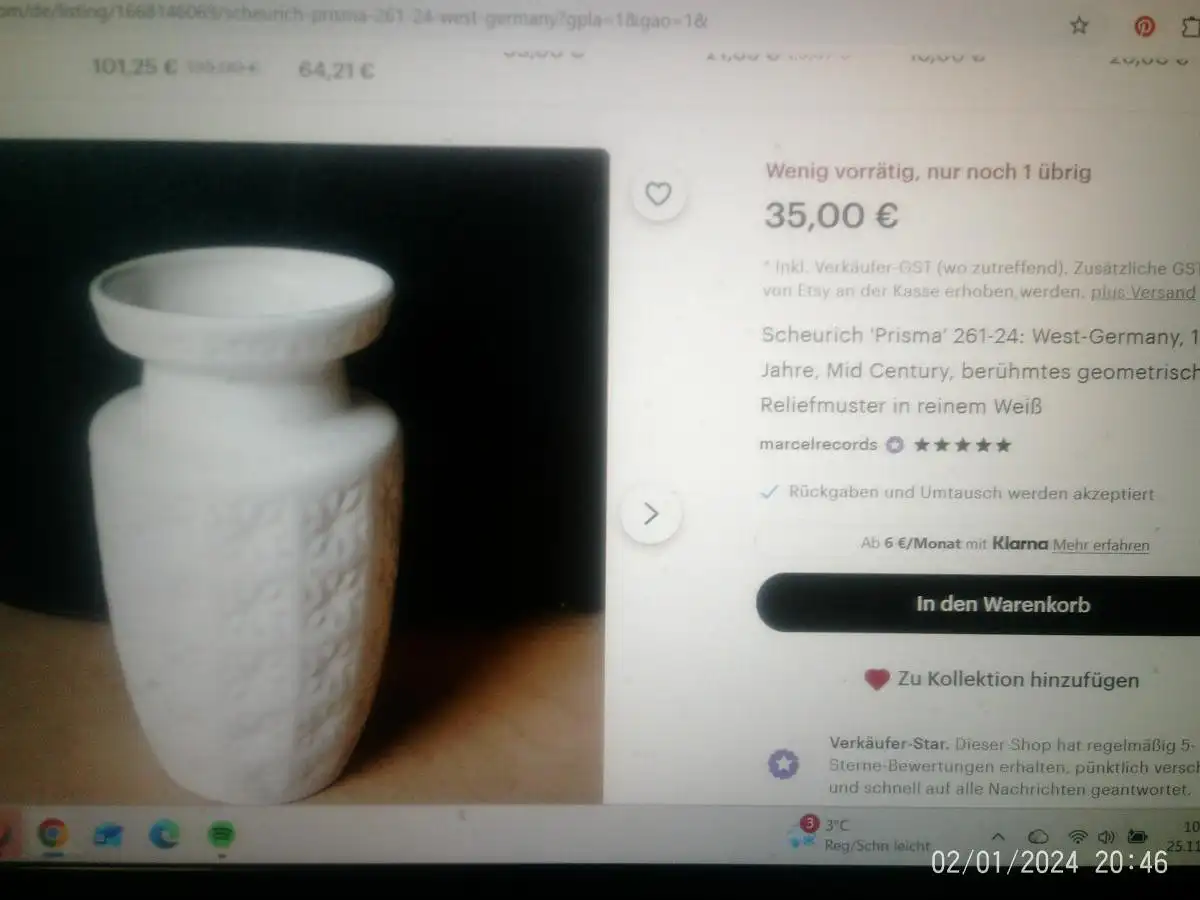1200x900 pixels.
Task: Open Chrome from the taskbar
Action: tap(52, 833)
